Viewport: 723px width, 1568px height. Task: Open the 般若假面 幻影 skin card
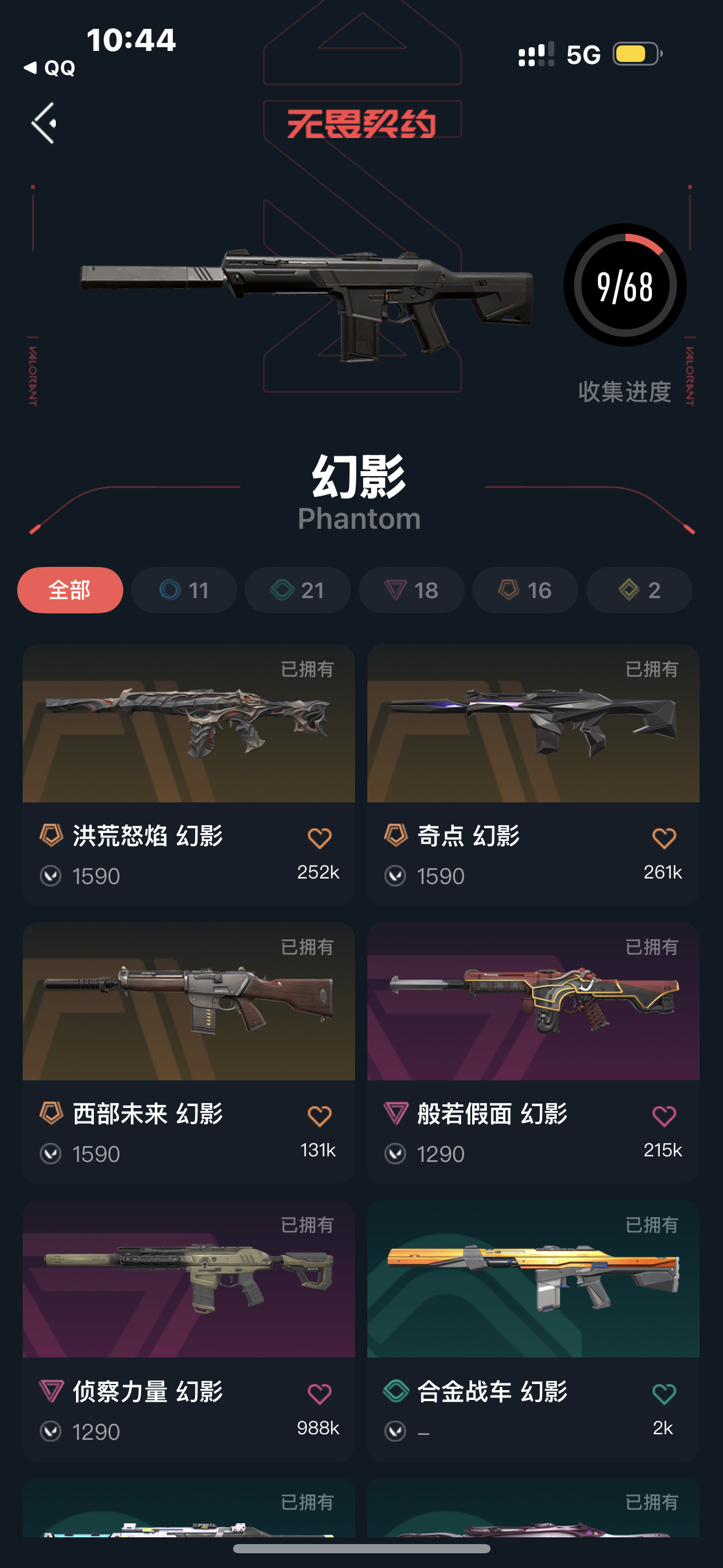534,1053
